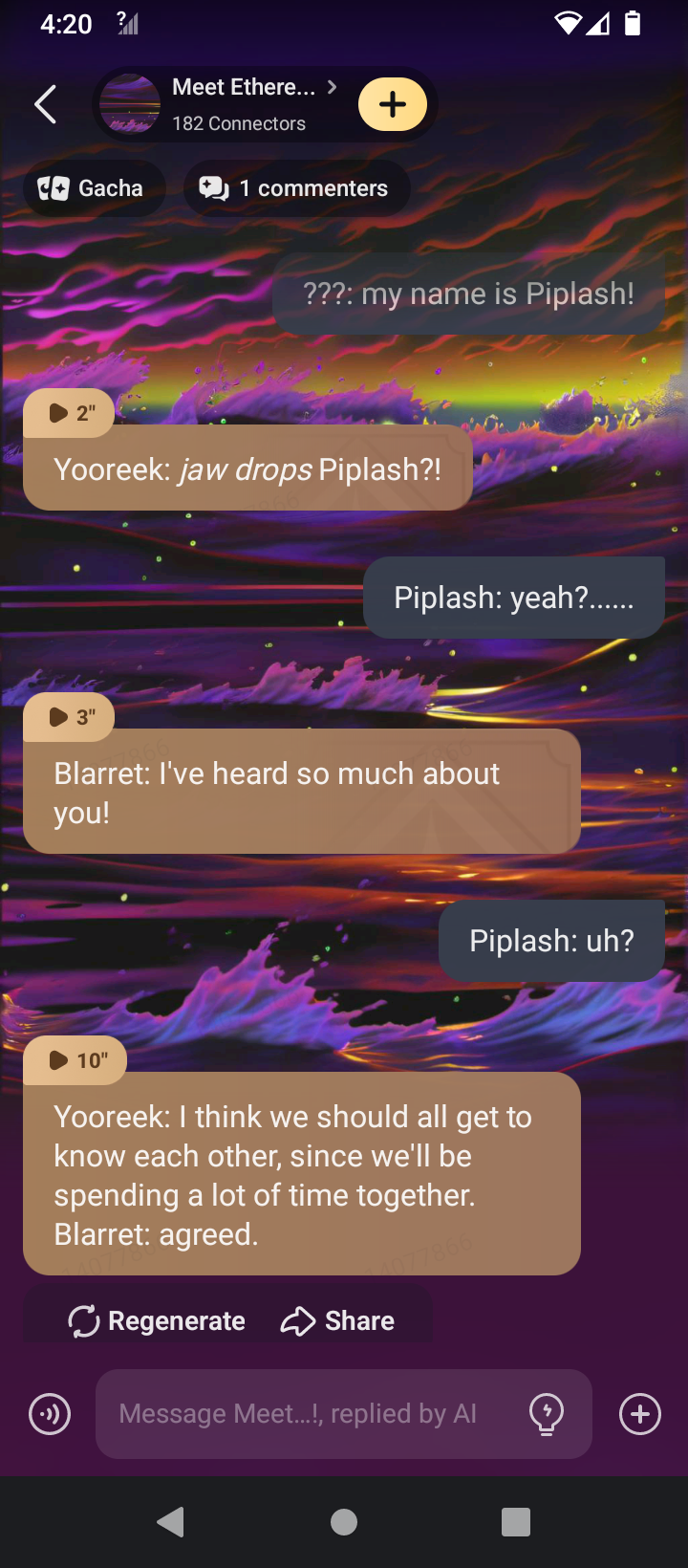688x1568 pixels.
Task: Play the 3" voice clip for Blarret's message
Action: (x=69, y=717)
